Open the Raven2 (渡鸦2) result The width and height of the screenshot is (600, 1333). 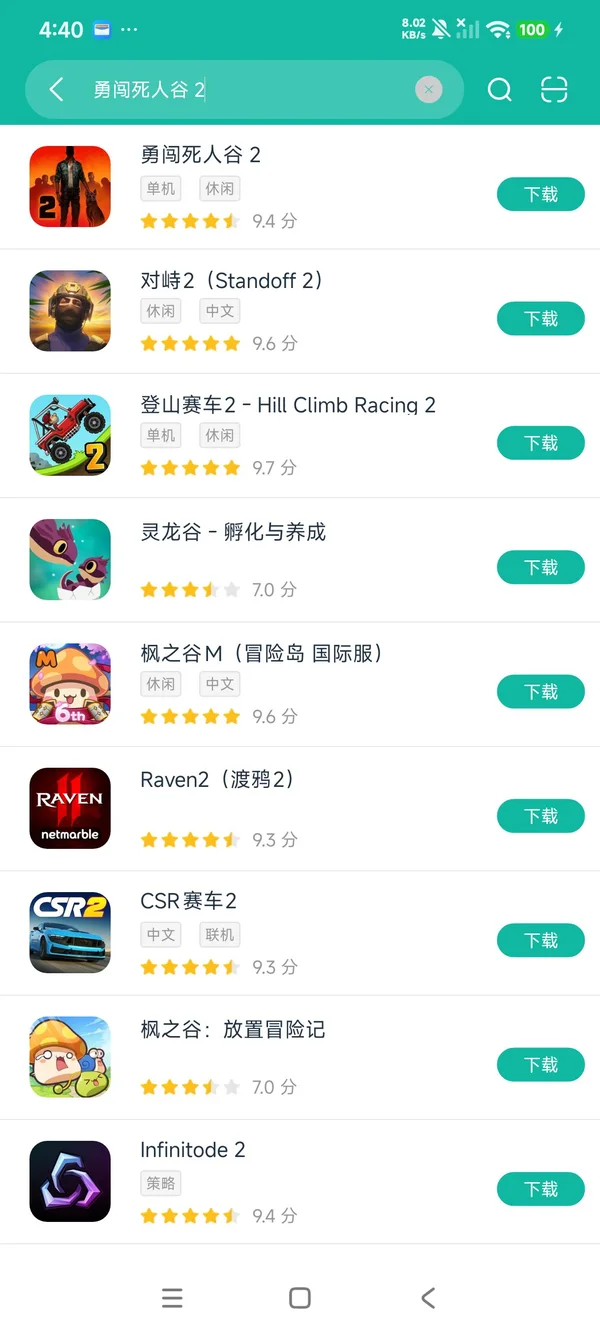(216, 780)
